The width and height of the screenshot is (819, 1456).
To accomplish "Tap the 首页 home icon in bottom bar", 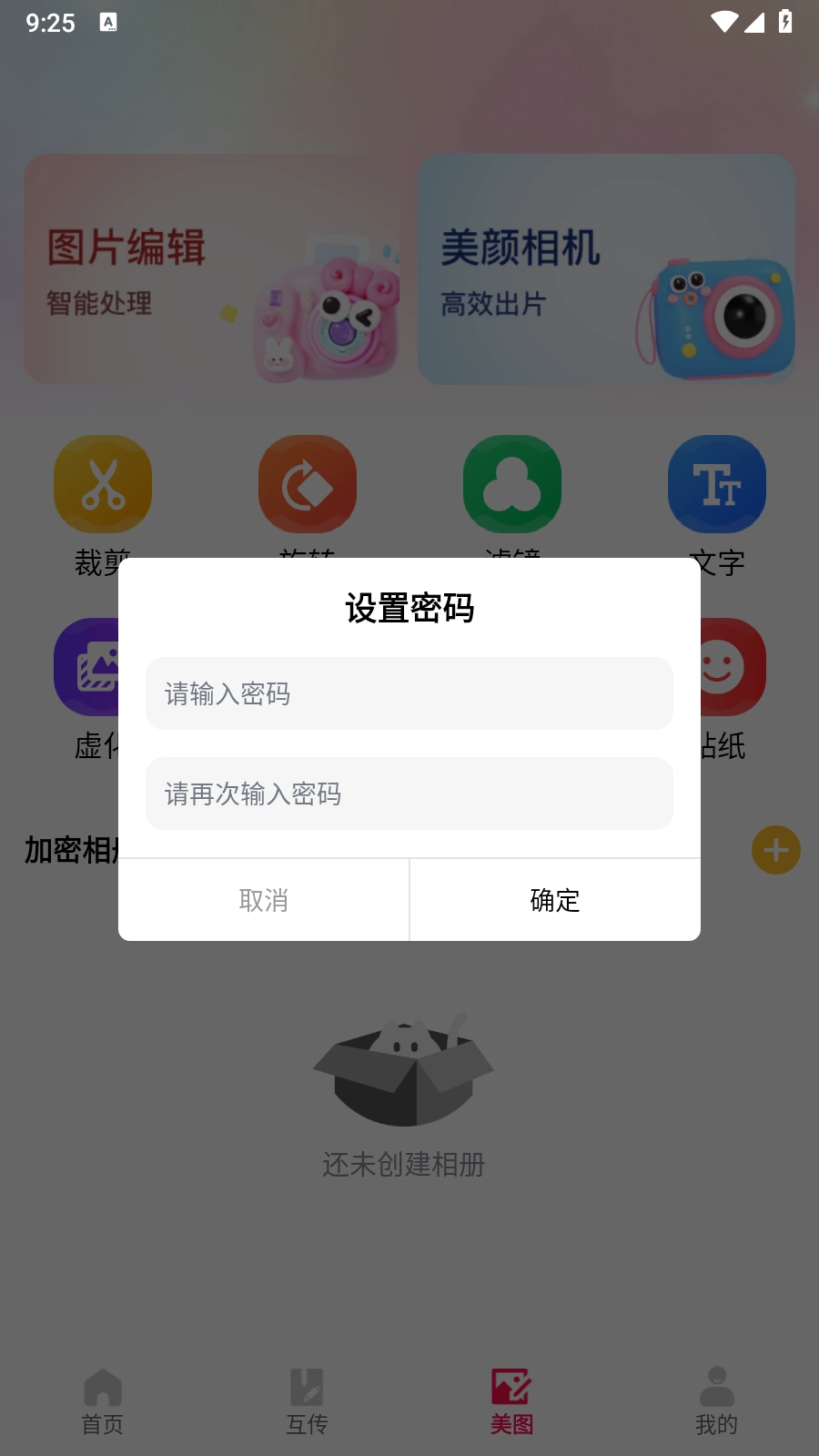I will 103,1390.
